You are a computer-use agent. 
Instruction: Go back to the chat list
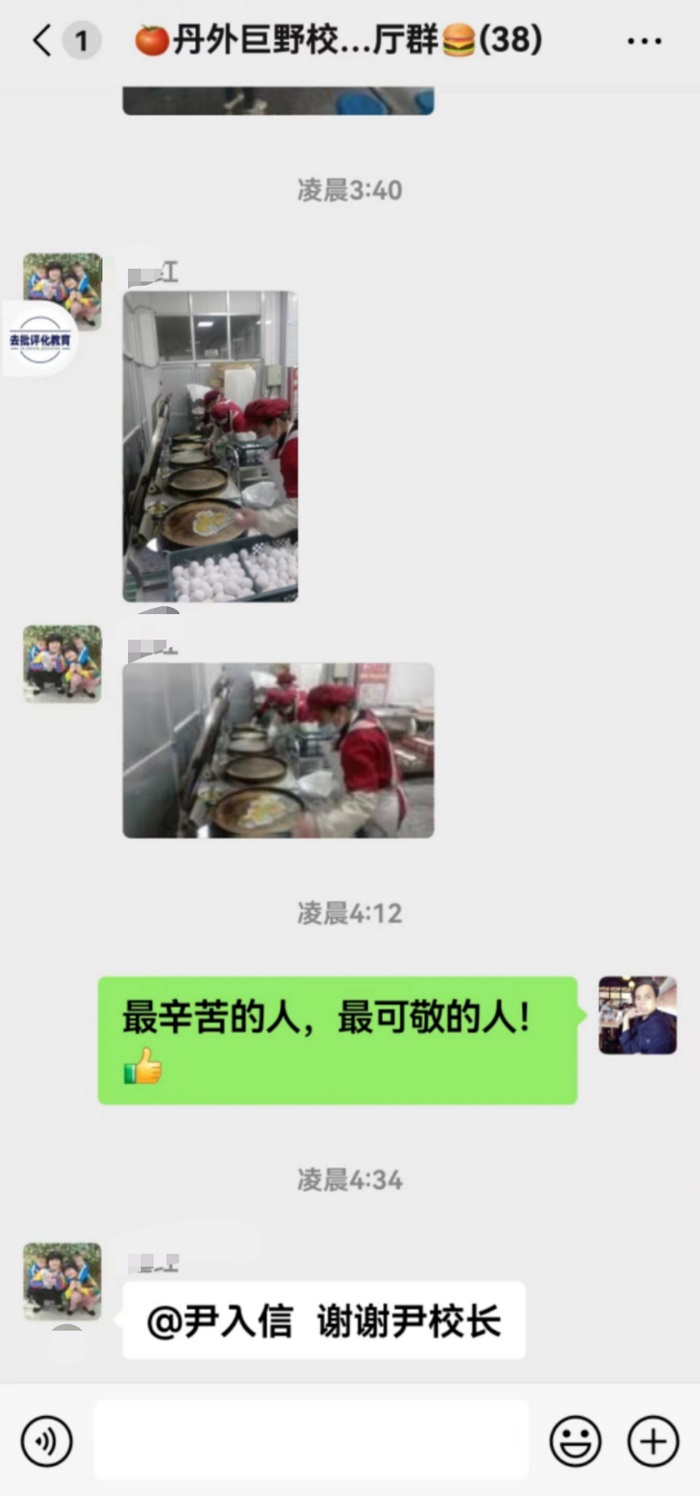pyautogui.click(x=42, y=41)
